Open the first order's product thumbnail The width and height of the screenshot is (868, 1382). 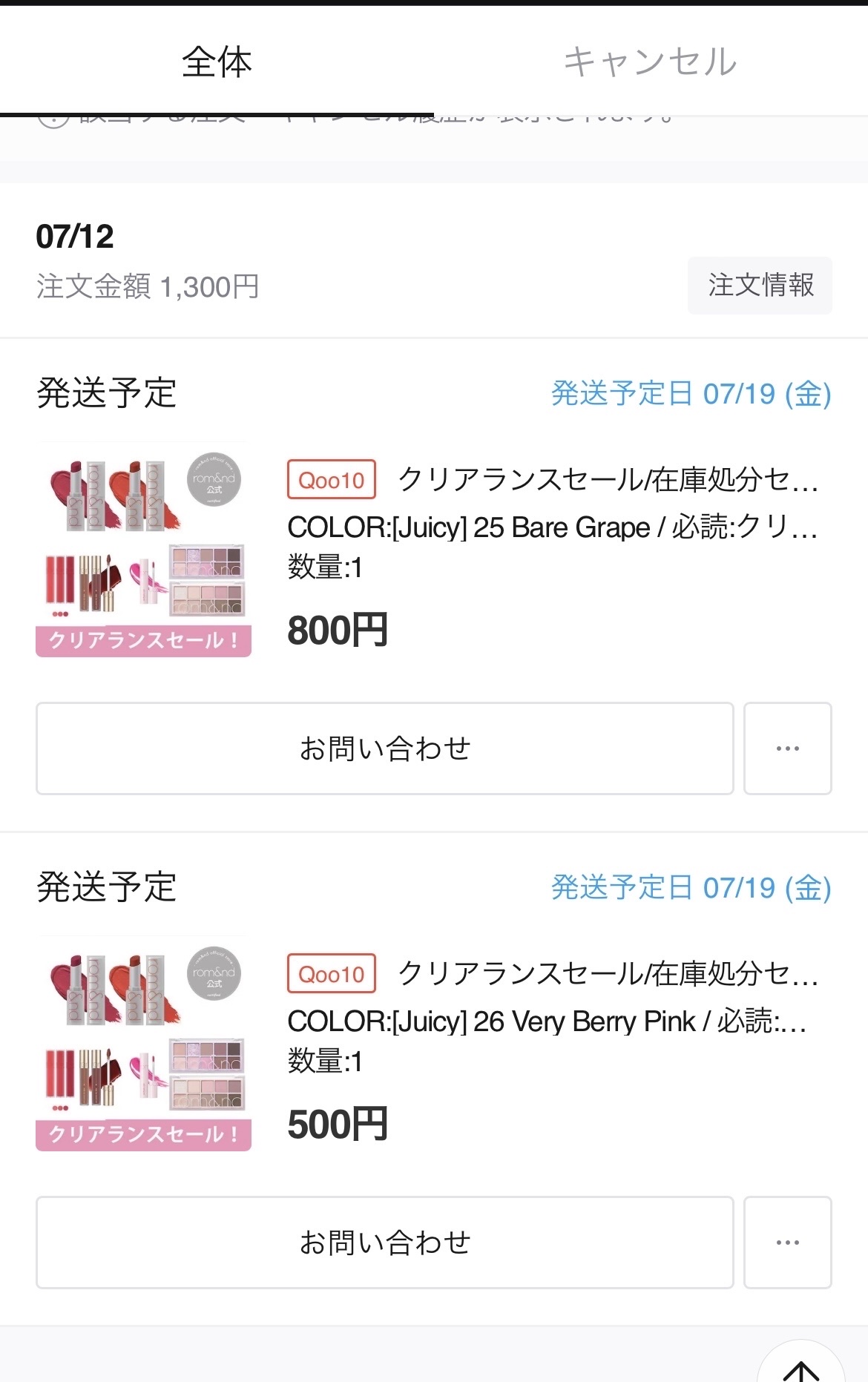[143, 549]
